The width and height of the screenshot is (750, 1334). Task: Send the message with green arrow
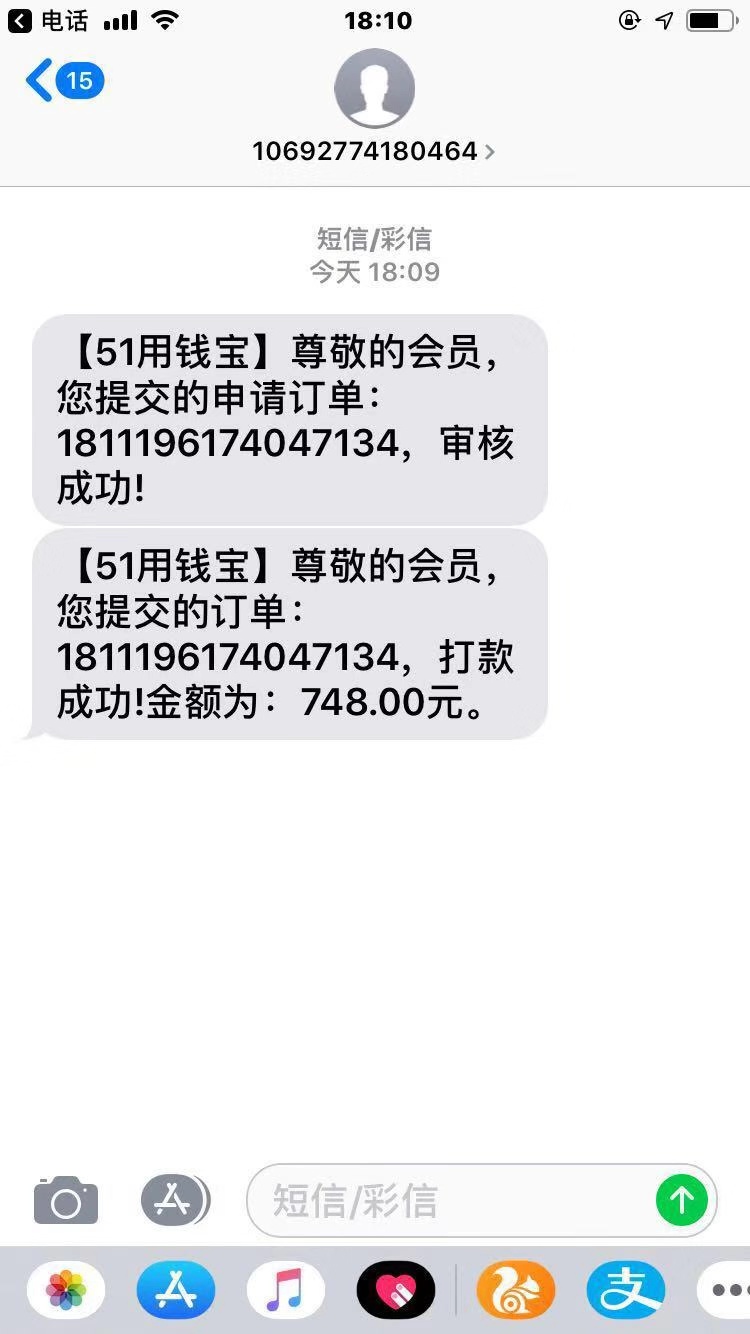click(x=682, y=1200)
